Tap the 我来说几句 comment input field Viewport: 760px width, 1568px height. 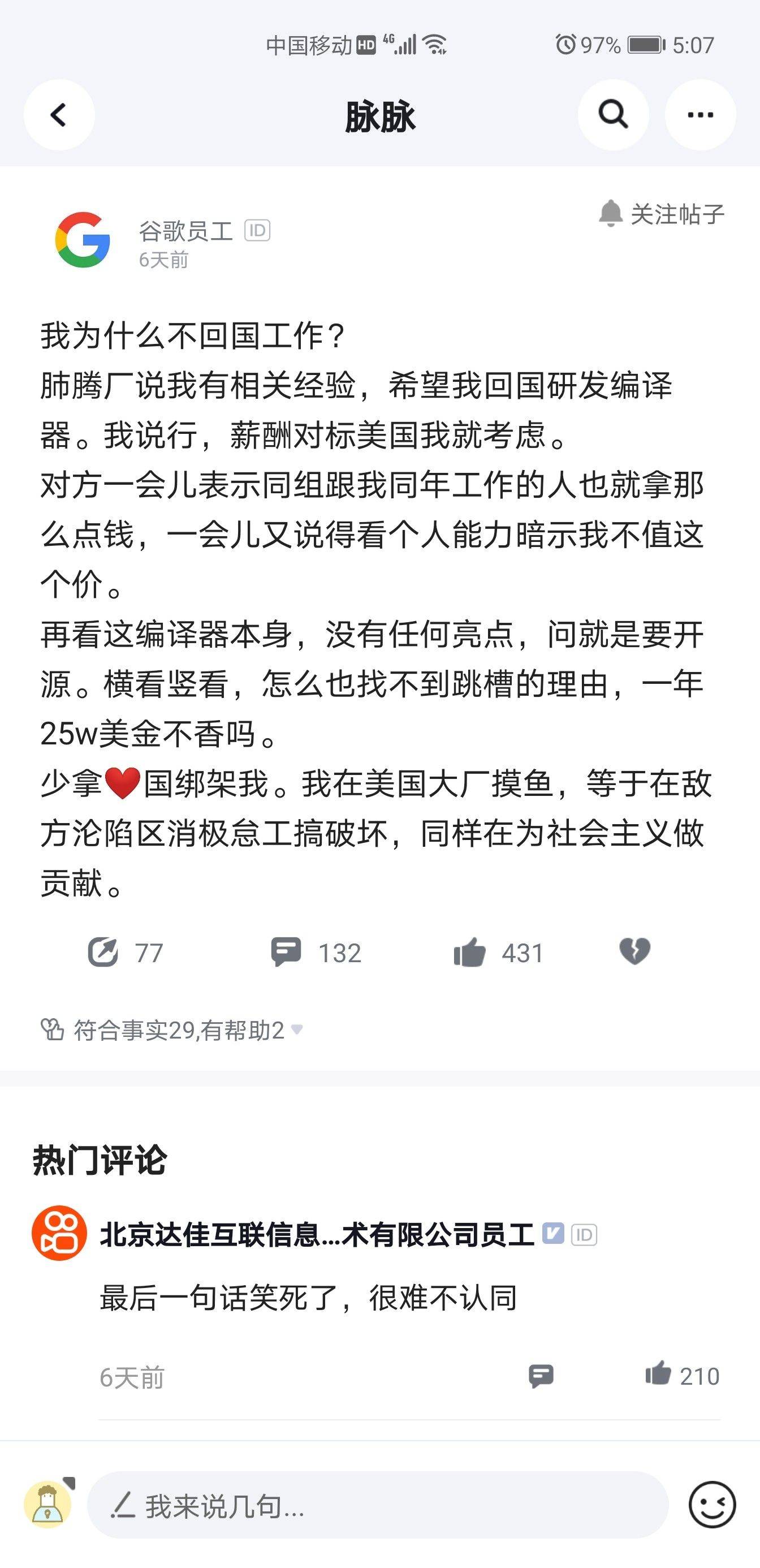[377, 1506]
